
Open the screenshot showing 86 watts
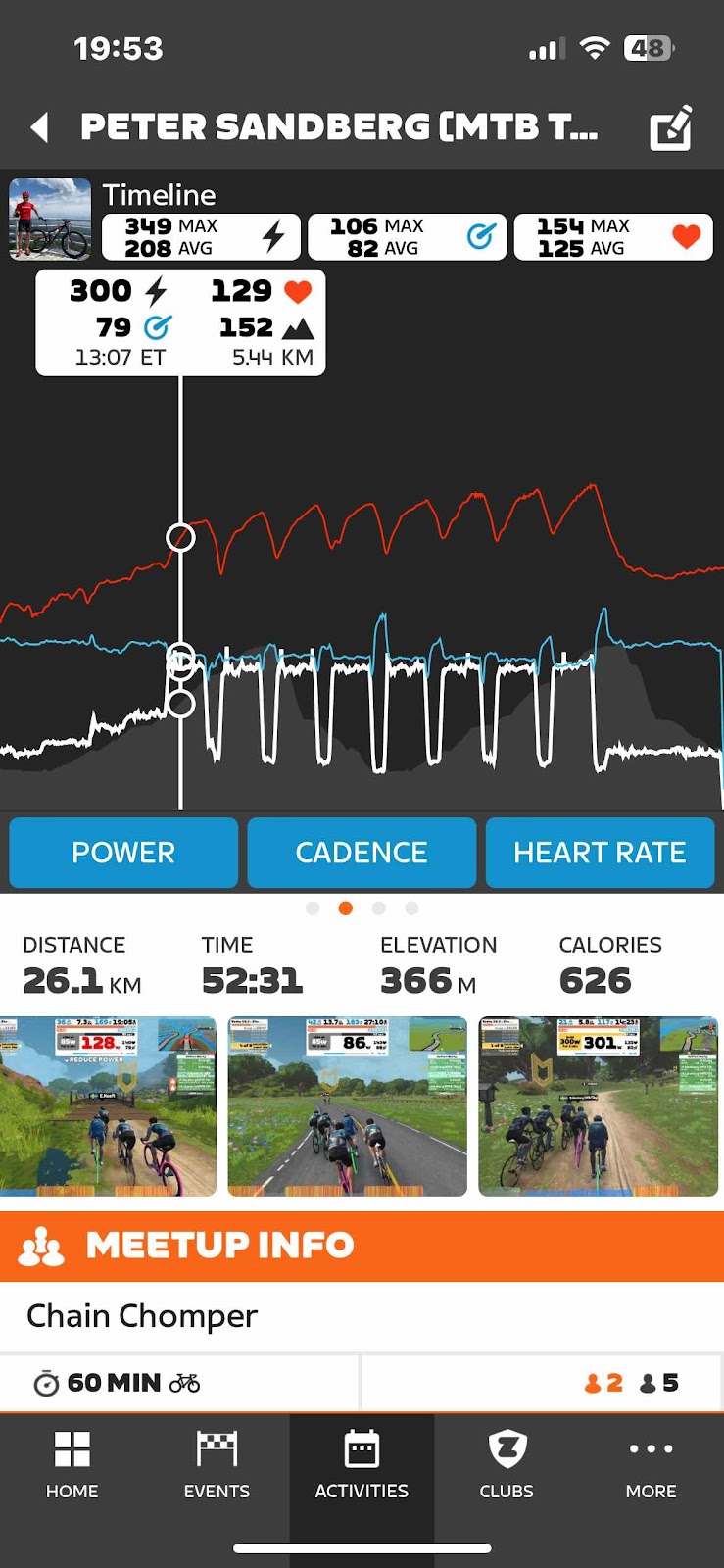pos(347,1106)
